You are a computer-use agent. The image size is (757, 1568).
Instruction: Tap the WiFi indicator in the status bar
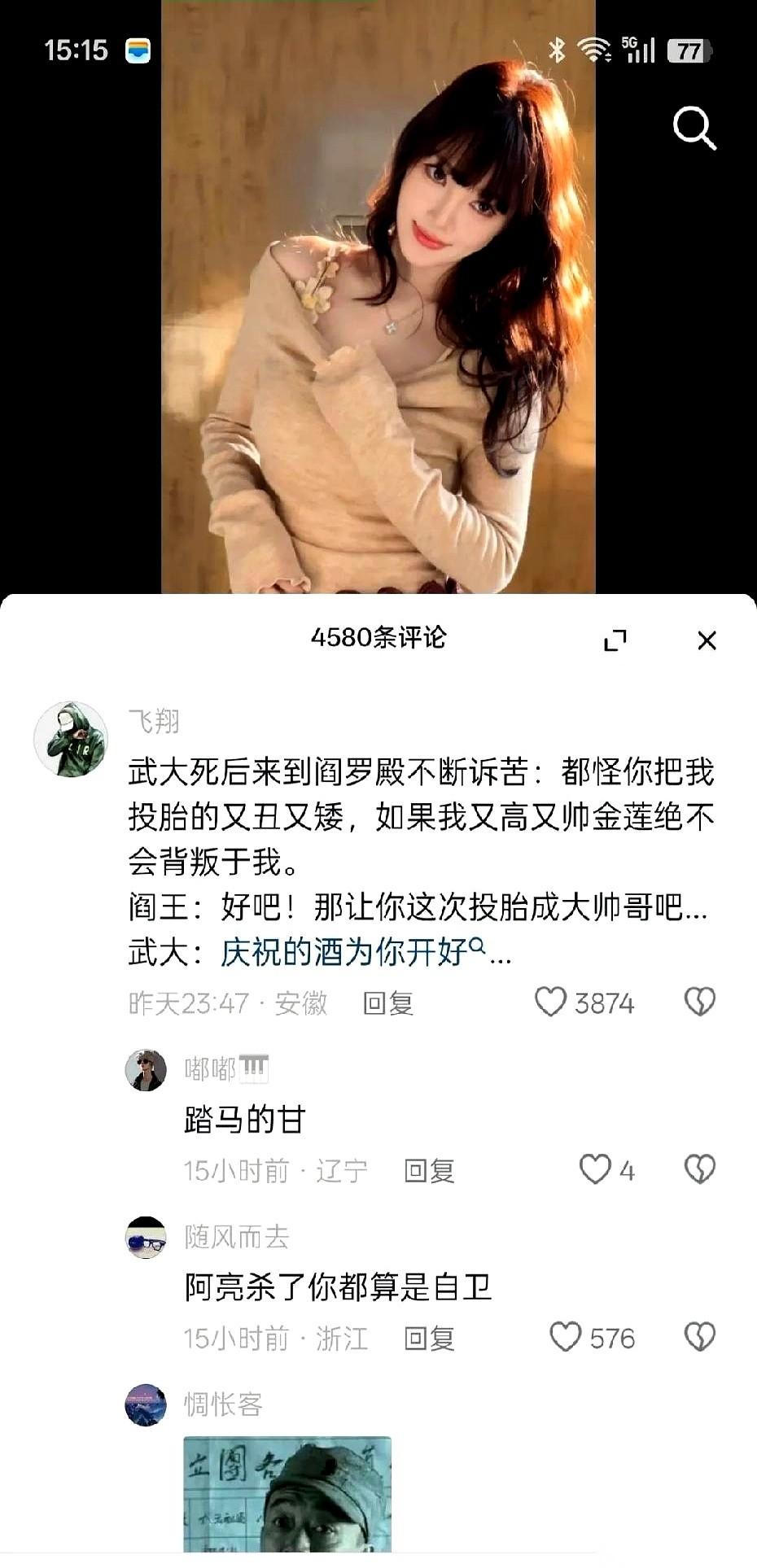coord(593,49)
